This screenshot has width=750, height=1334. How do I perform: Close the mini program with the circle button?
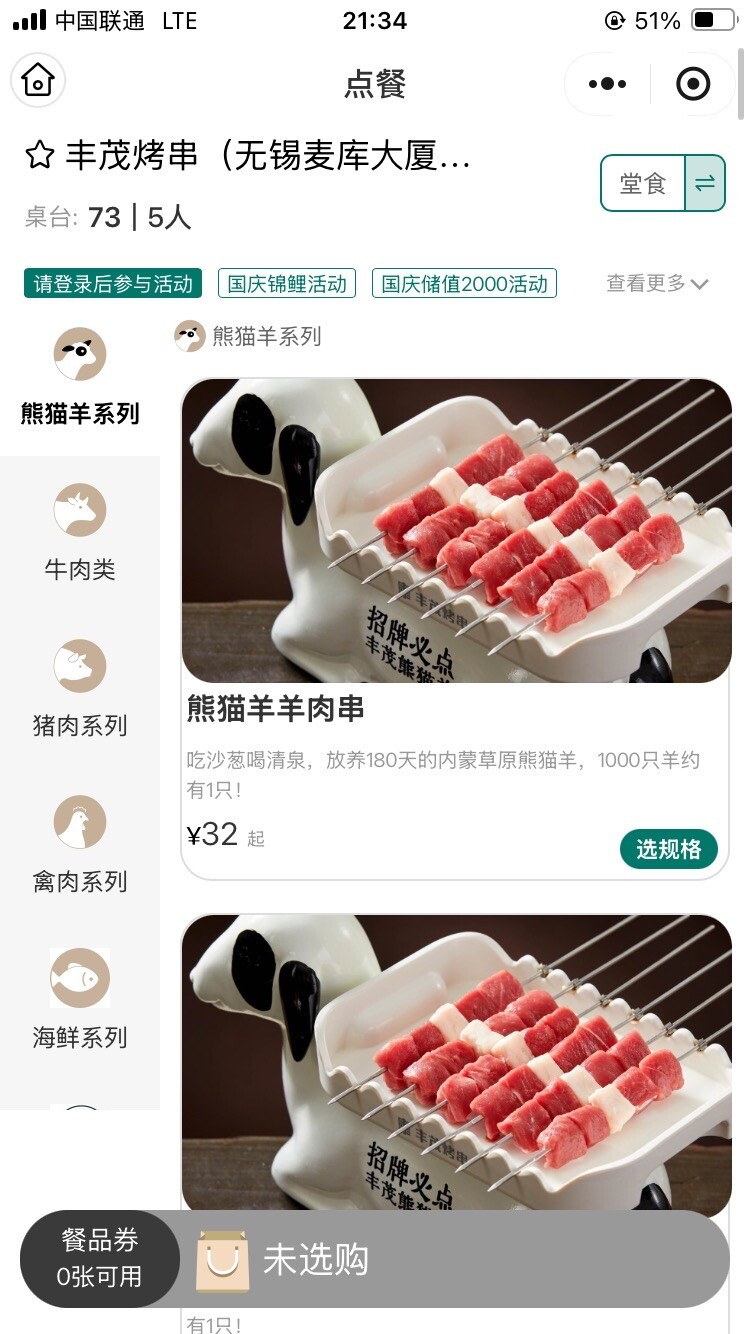(693, 84)
